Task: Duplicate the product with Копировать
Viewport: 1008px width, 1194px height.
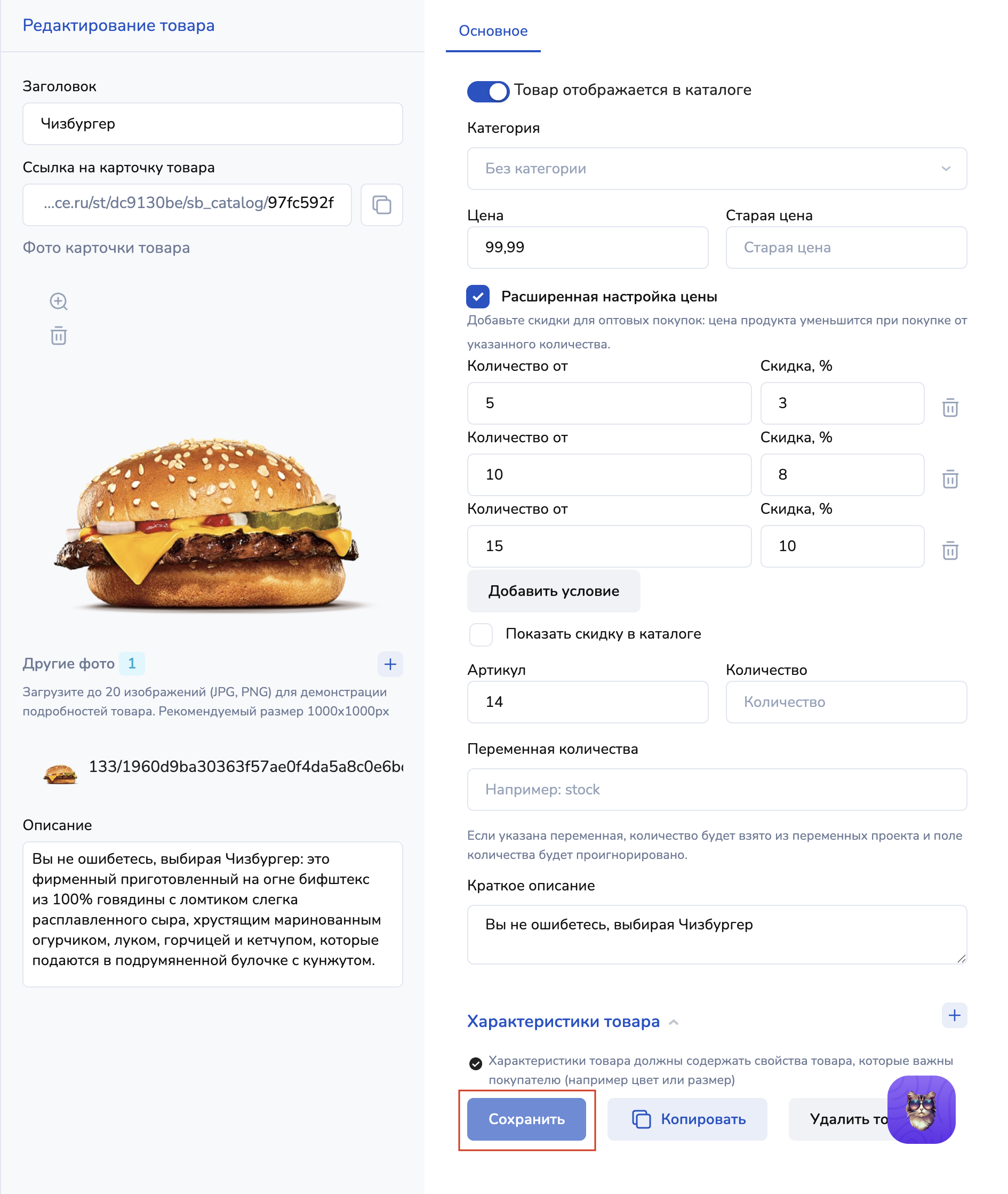Action: click(687, 1119)
